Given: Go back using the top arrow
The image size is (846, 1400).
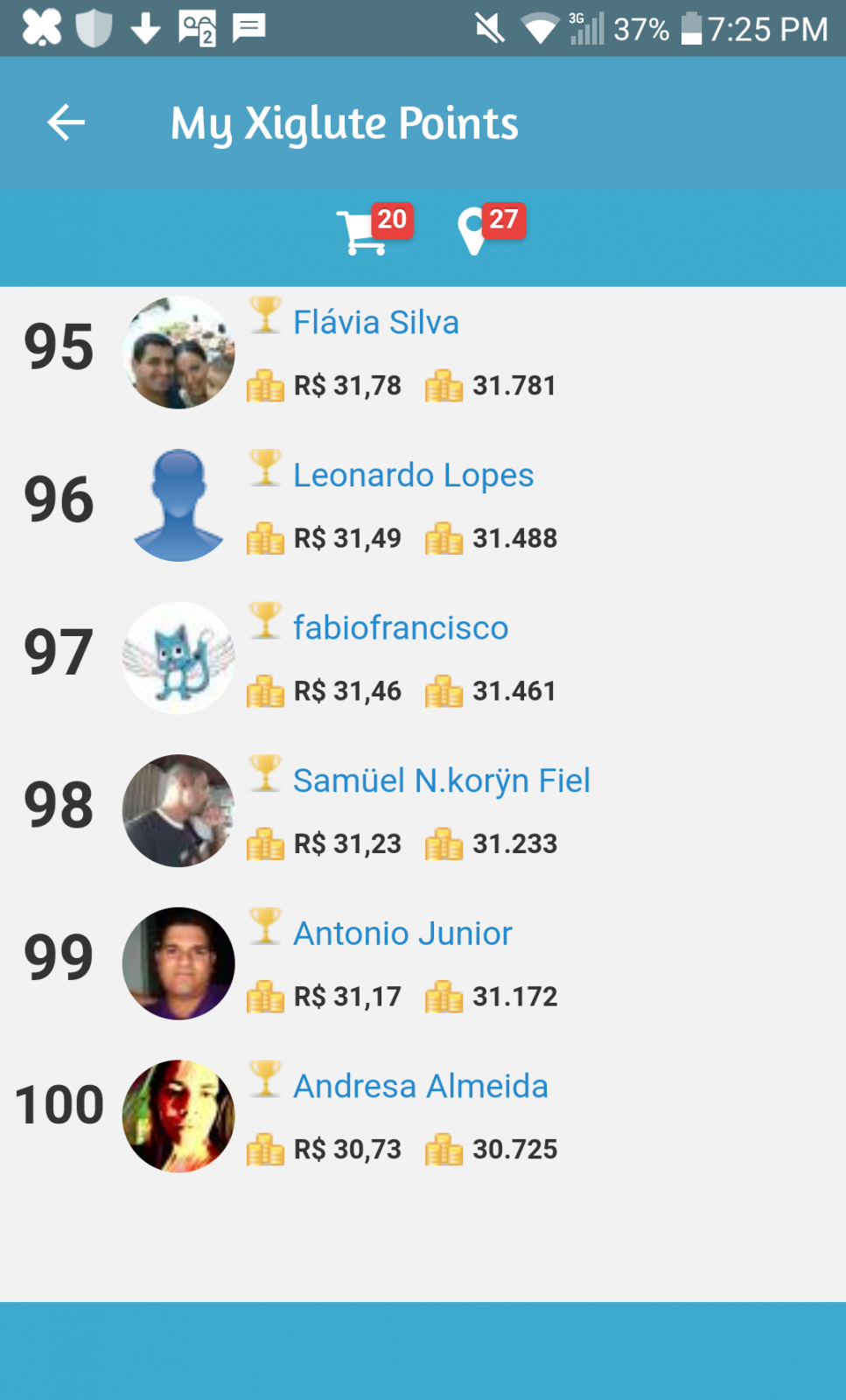Looking at the screenshot, I should coord(66,122).
